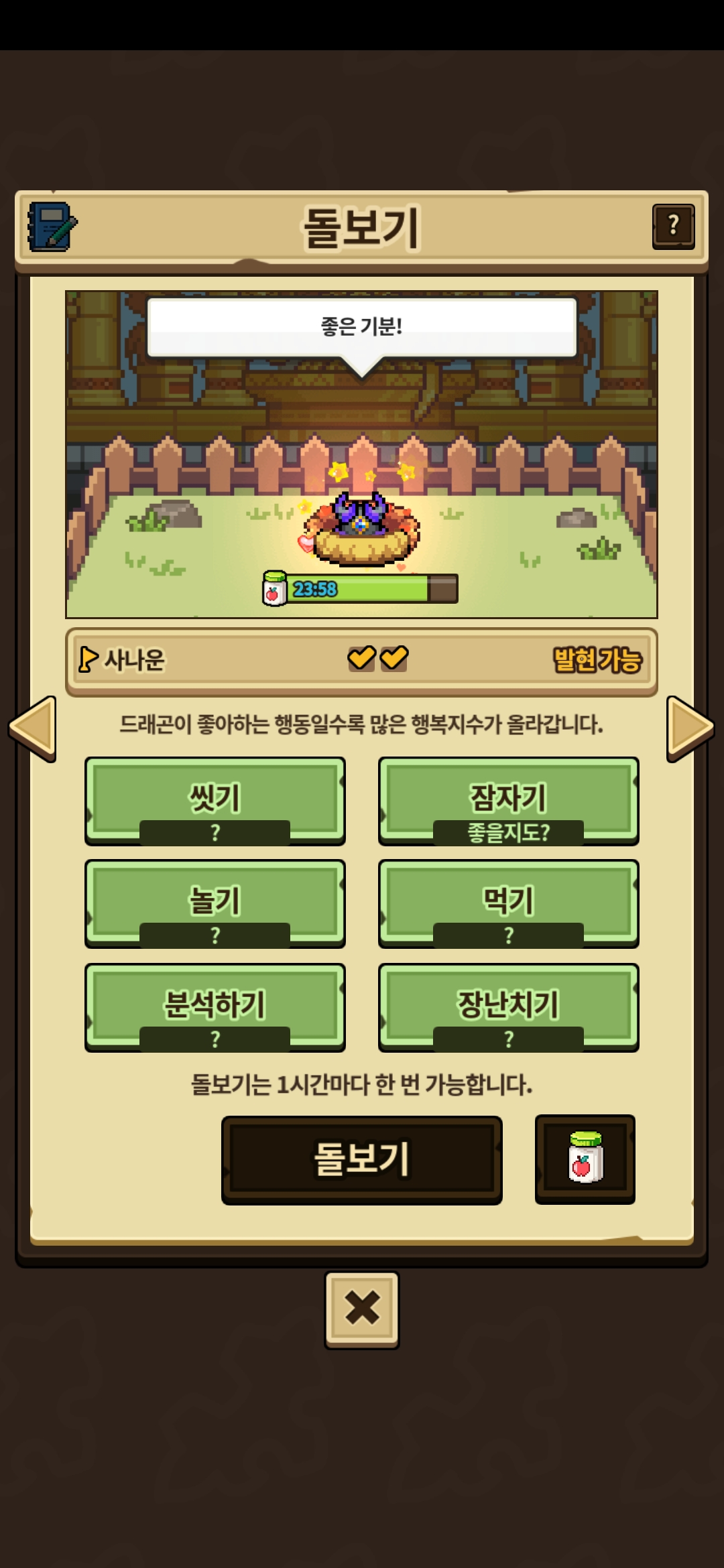Use the apple jar item button
The height and width of the screenshot is (1568, 724).
[585, 1159]
